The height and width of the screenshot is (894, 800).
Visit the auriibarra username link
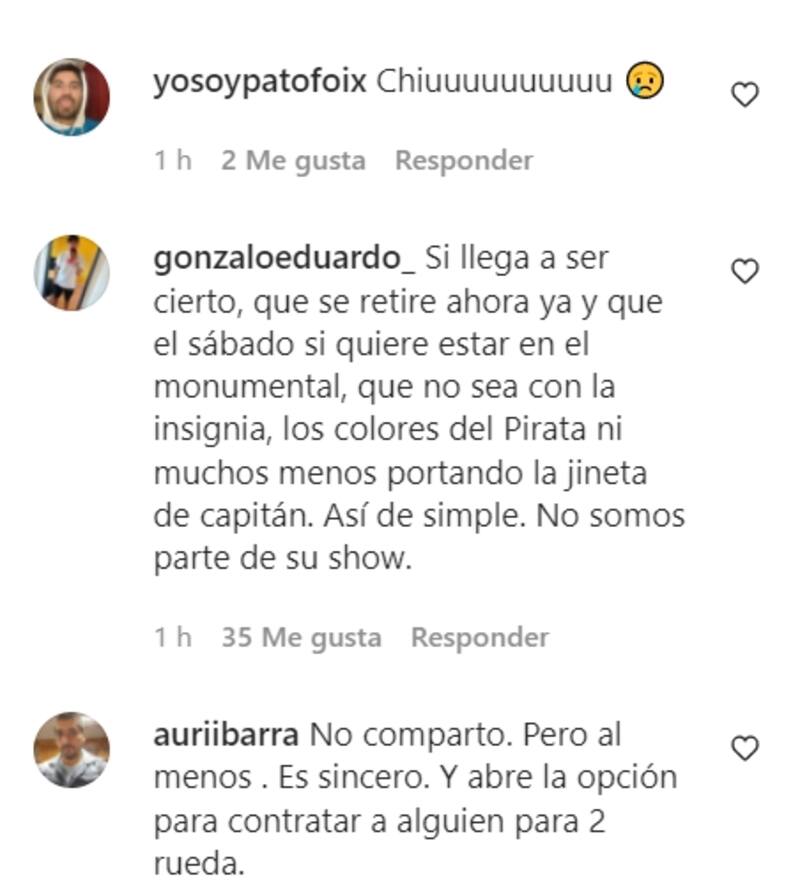click(x=226, y=735)
